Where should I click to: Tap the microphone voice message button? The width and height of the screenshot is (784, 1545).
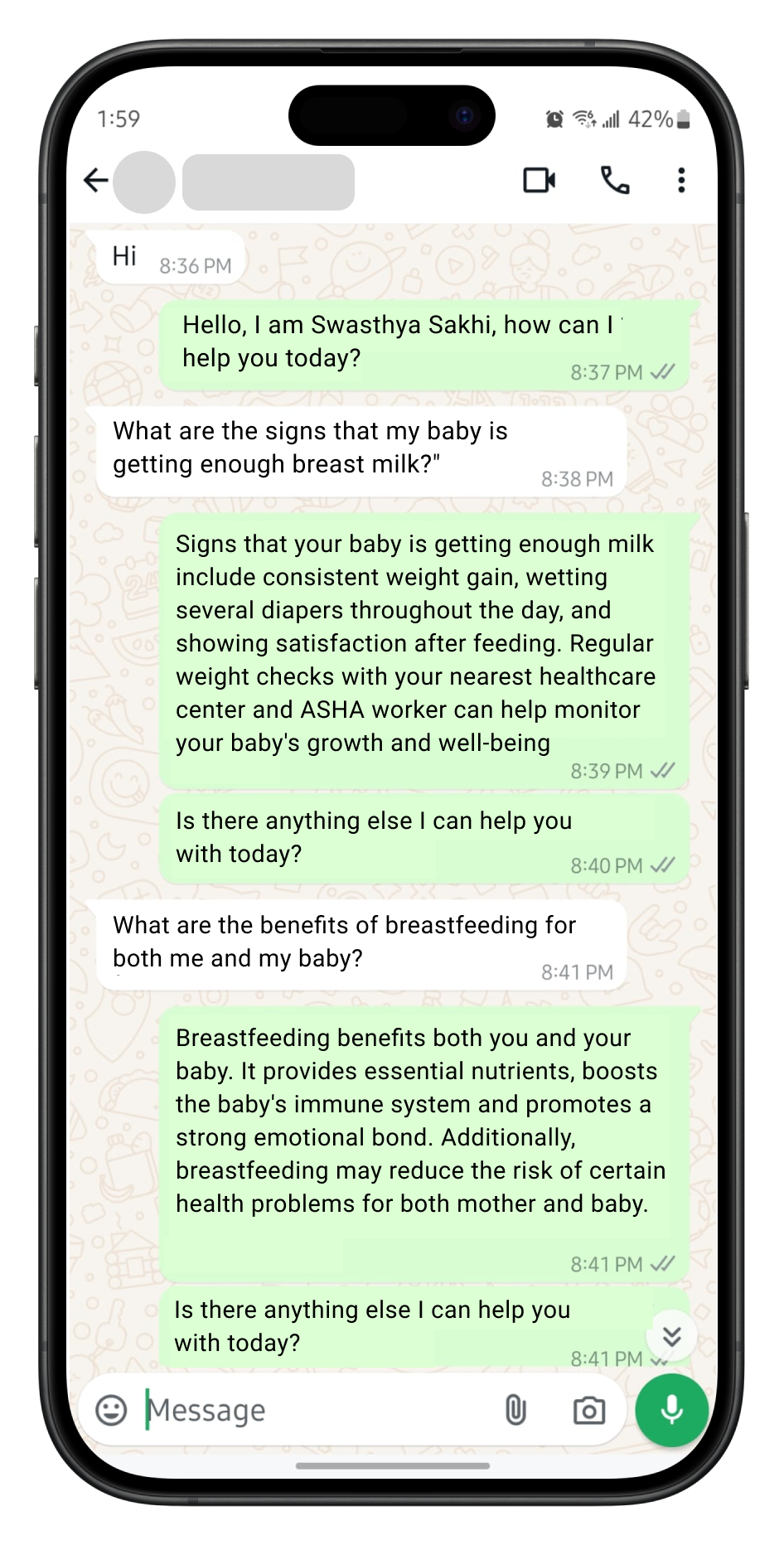(671, 1410)
